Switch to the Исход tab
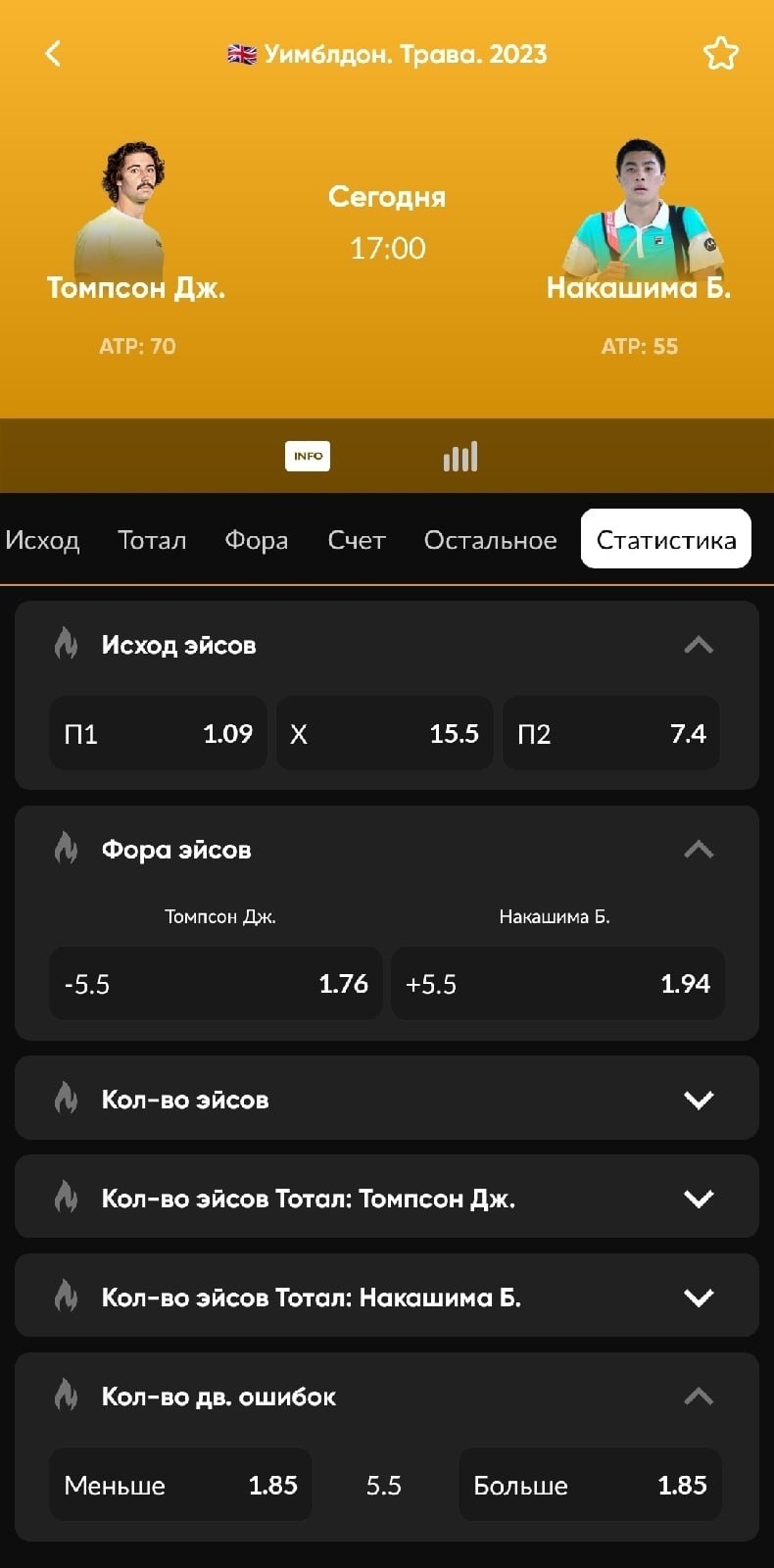This screenshot has height=1568, width=774. coord(42,540)
